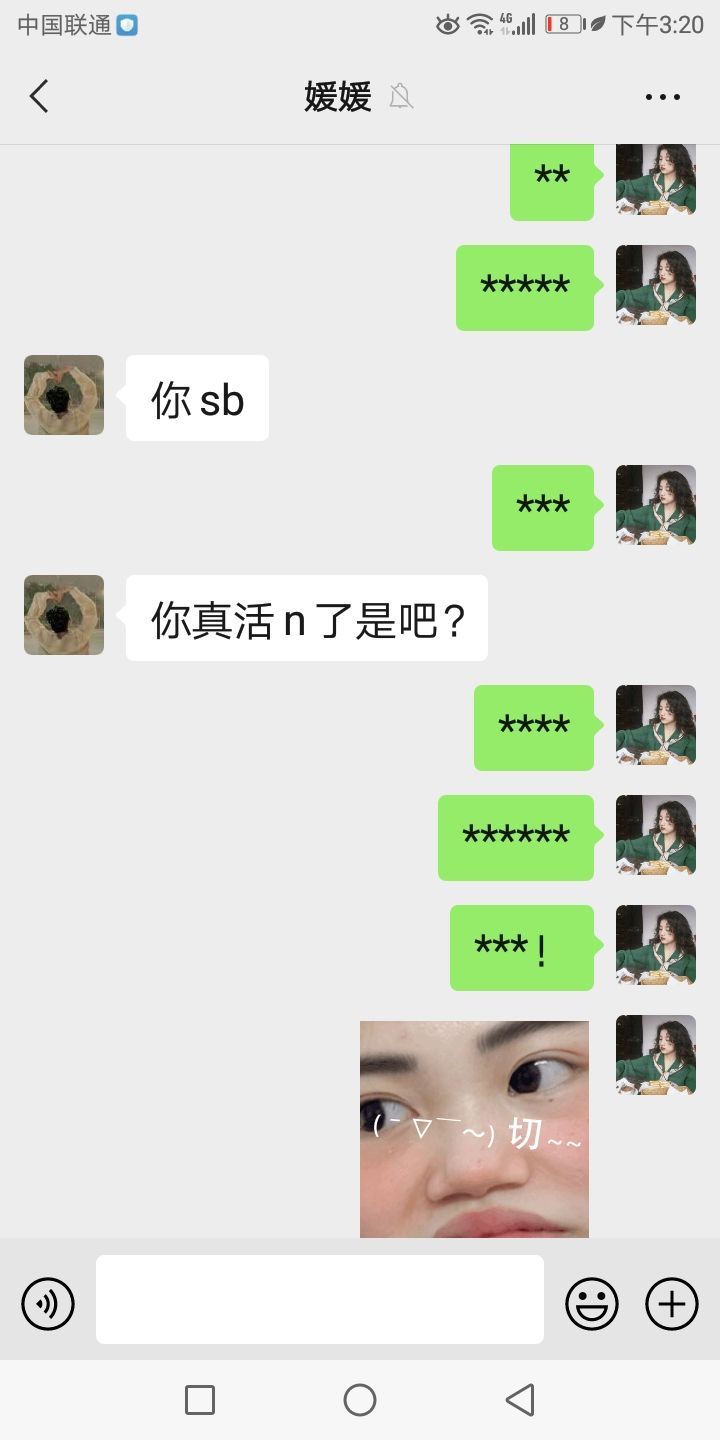720x1440 pixels.
Task: Switch to voice message input
Action: point(48,1304)
